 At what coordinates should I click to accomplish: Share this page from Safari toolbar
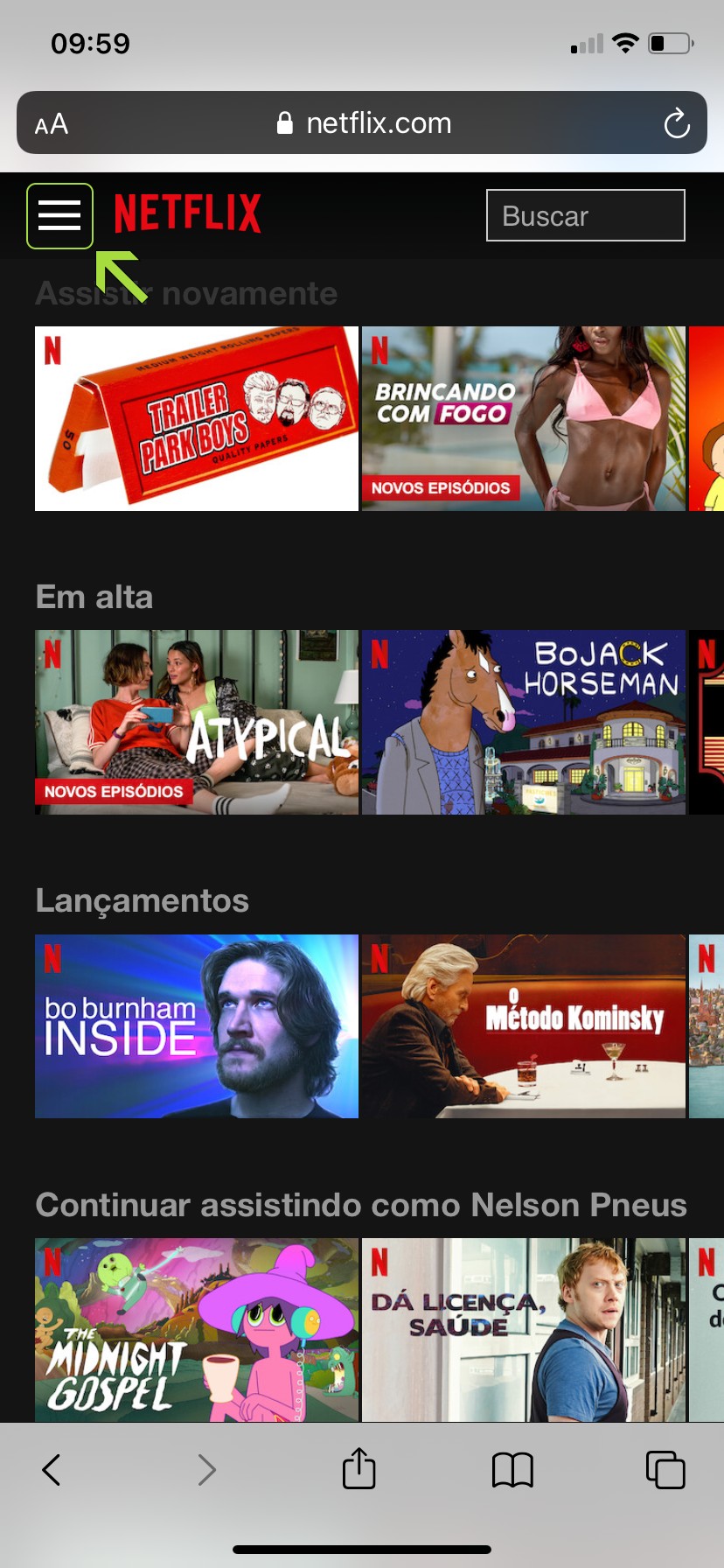[359, 1468]
